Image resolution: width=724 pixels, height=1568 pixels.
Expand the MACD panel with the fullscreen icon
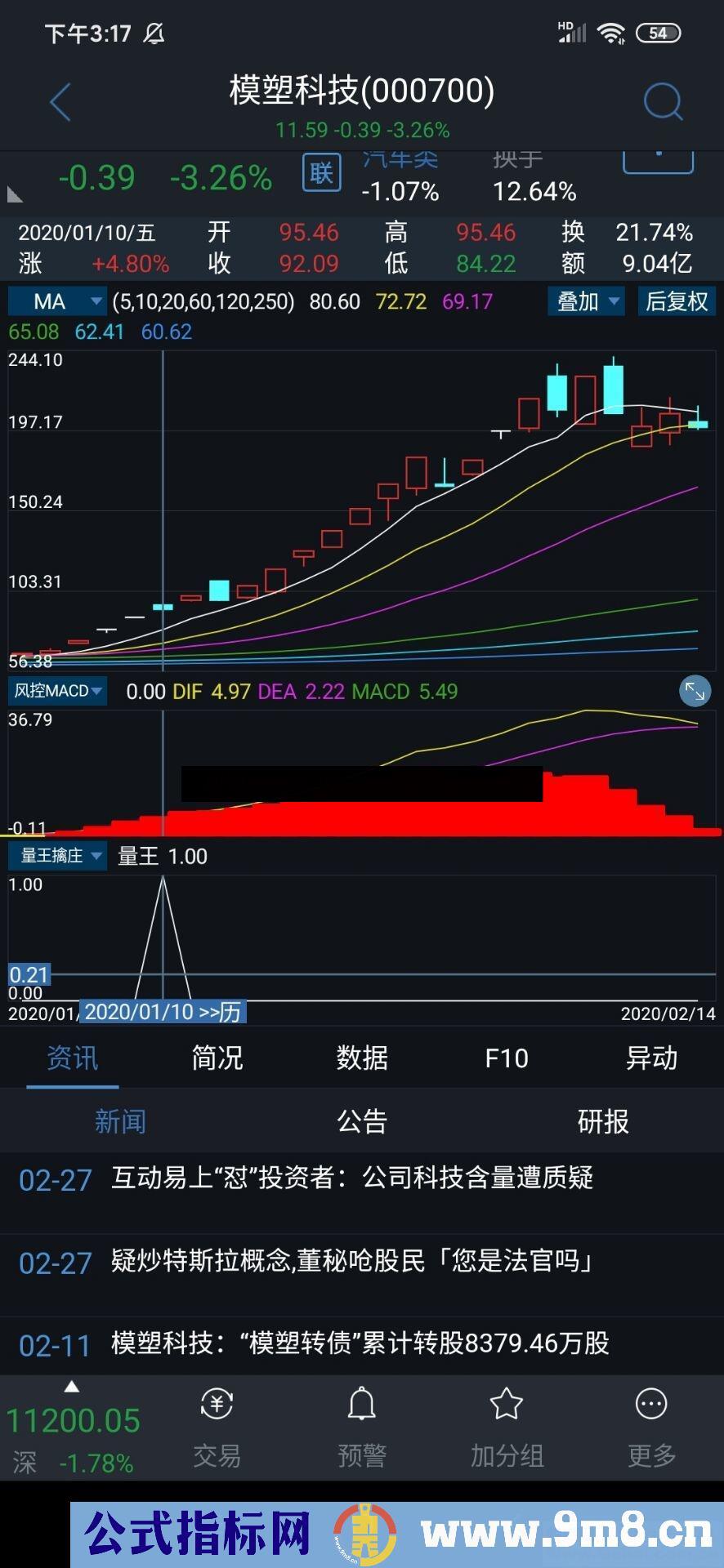[x=694, y=691]
